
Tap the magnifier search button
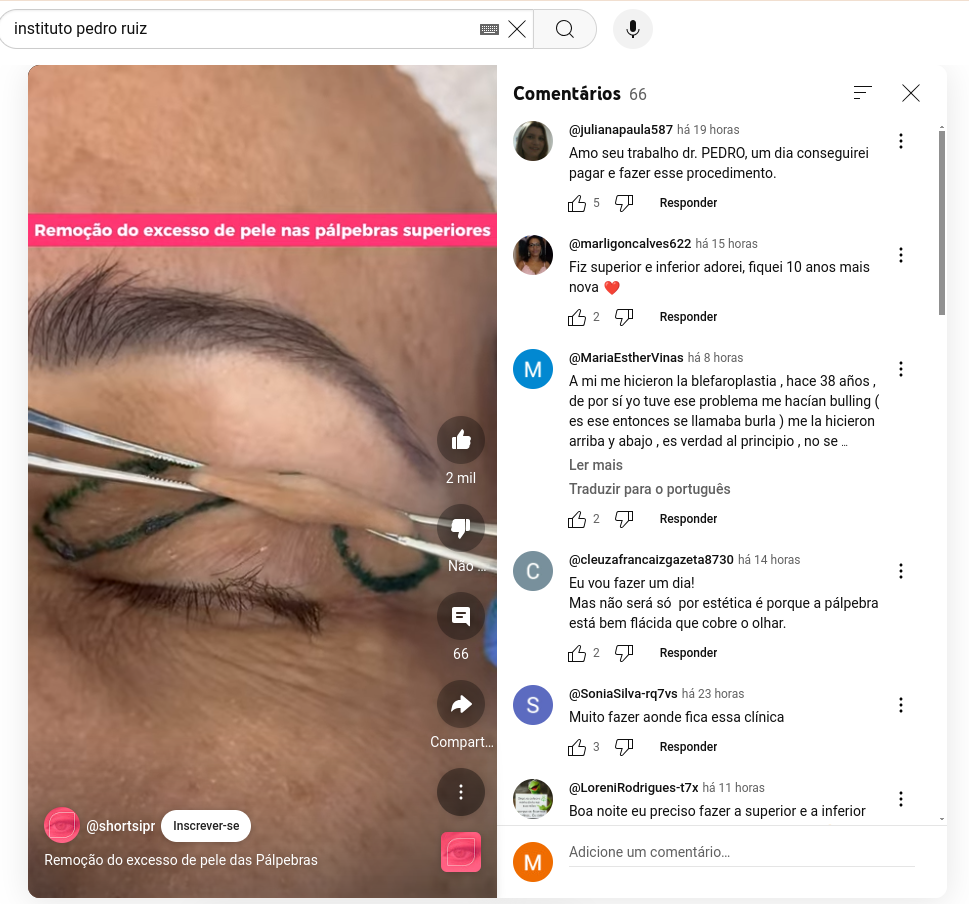click(x=565, y=29)
